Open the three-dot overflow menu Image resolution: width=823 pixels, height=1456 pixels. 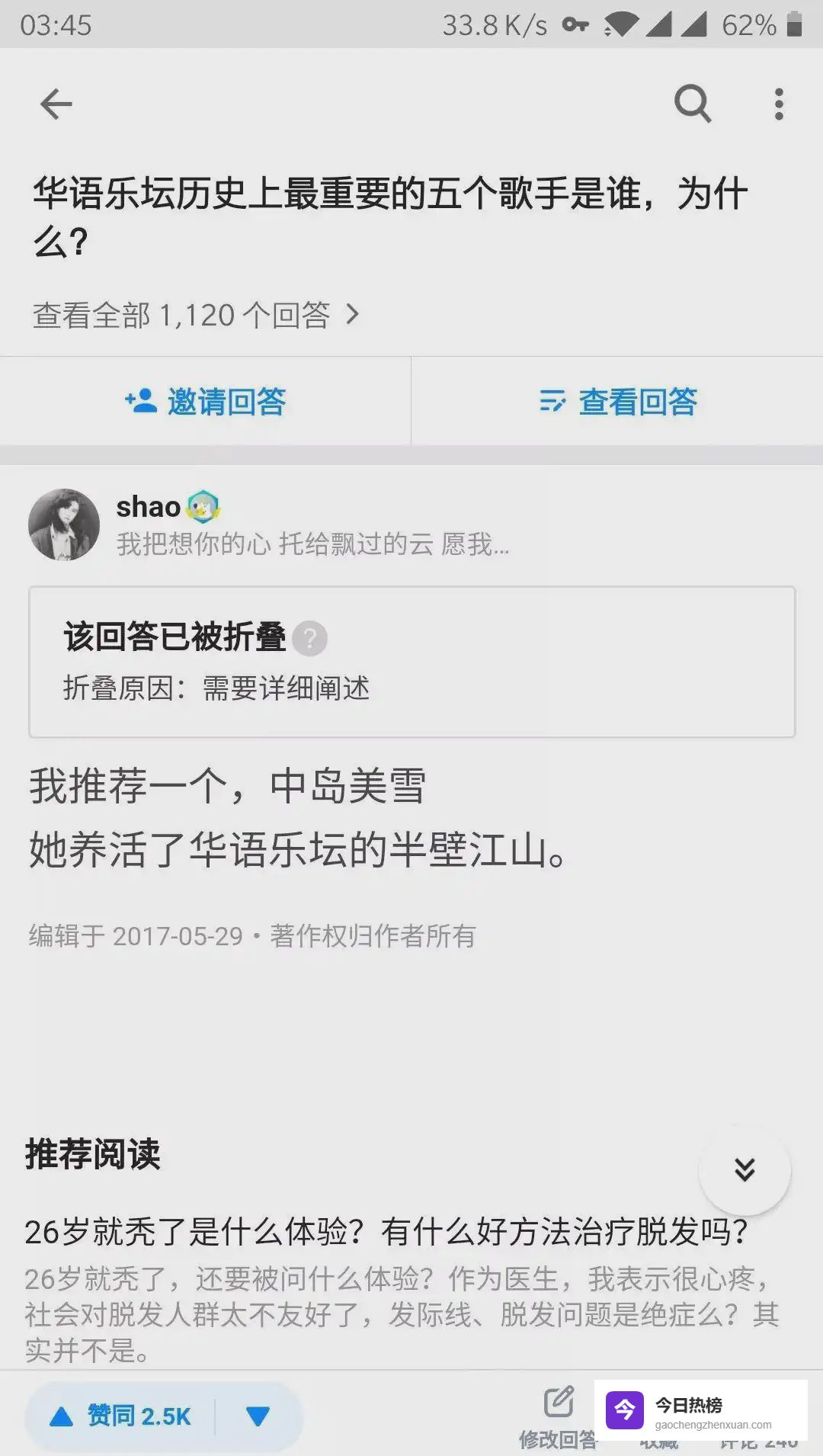[778, 104]
